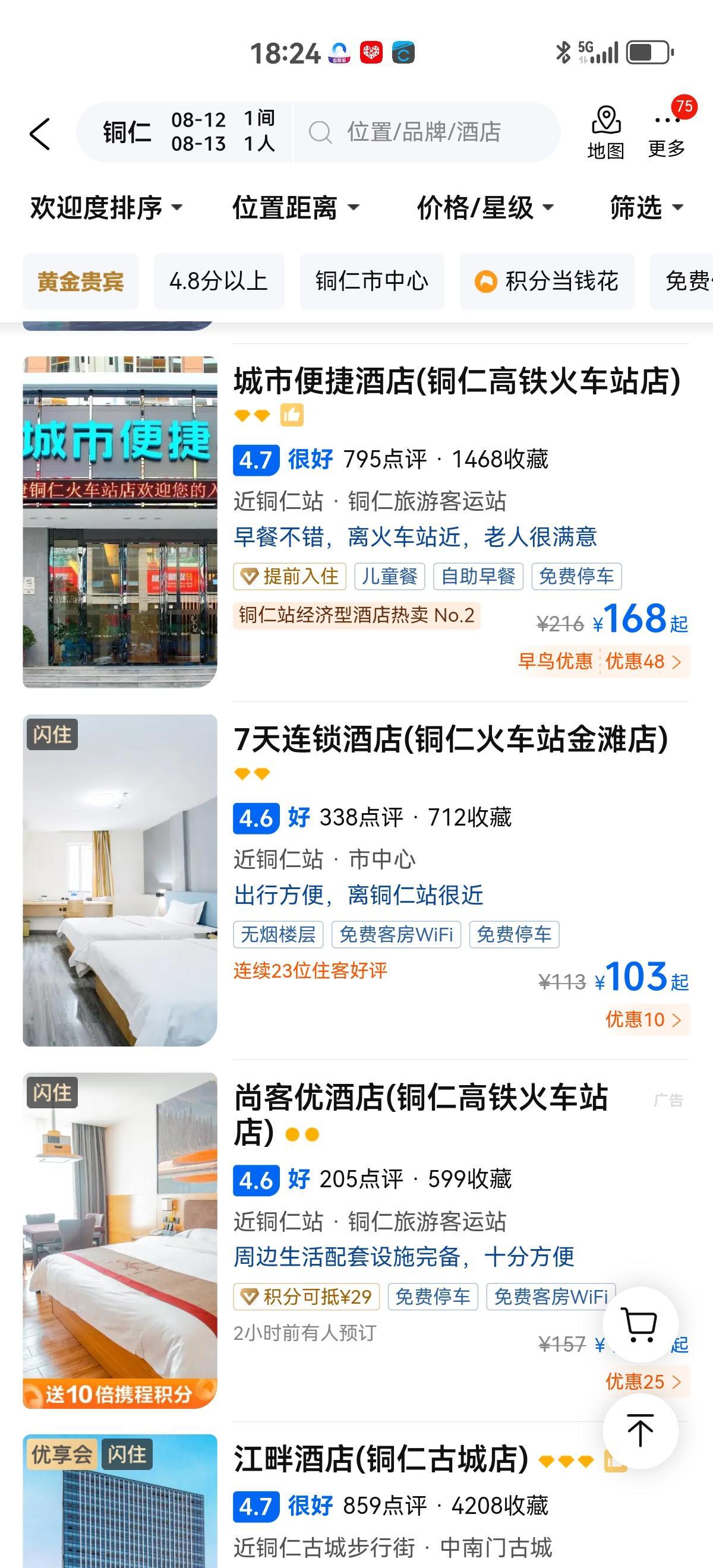Viewport: 713px width, 1568px height.
Task: Open the 筛选 filter options
Action: click(x=646, y=207)
